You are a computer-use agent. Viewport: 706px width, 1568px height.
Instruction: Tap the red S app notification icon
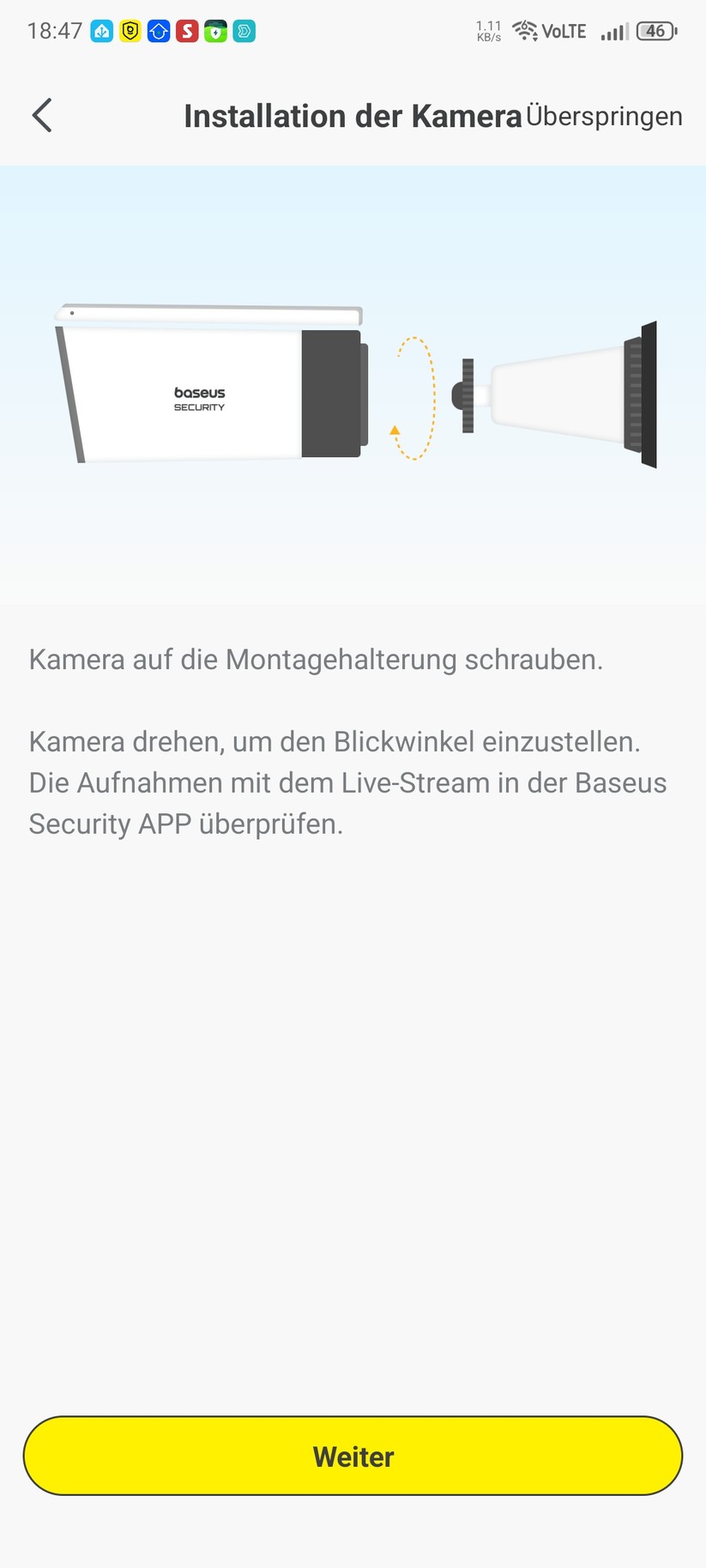coord(185,31)
